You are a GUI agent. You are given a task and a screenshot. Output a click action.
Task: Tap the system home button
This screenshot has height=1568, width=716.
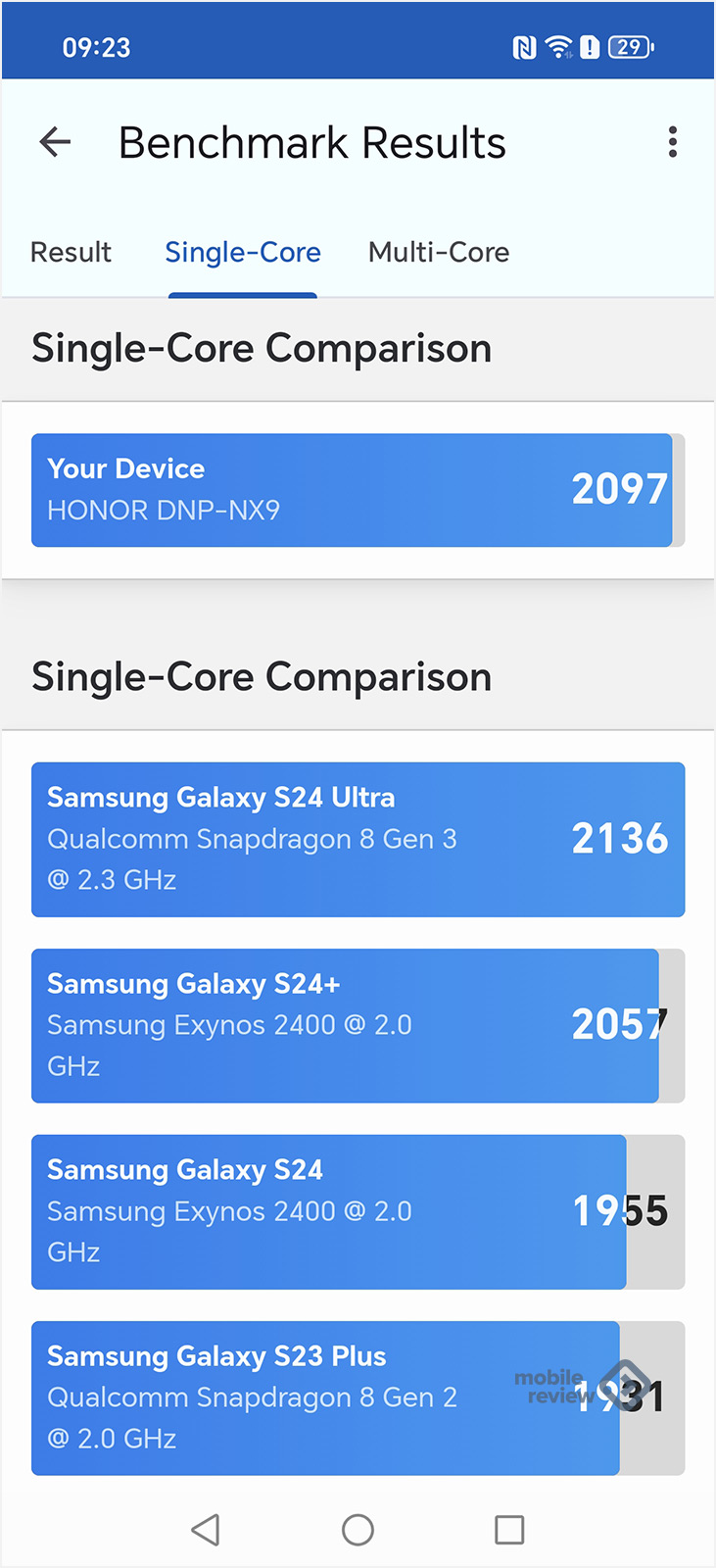[358, 1530]
